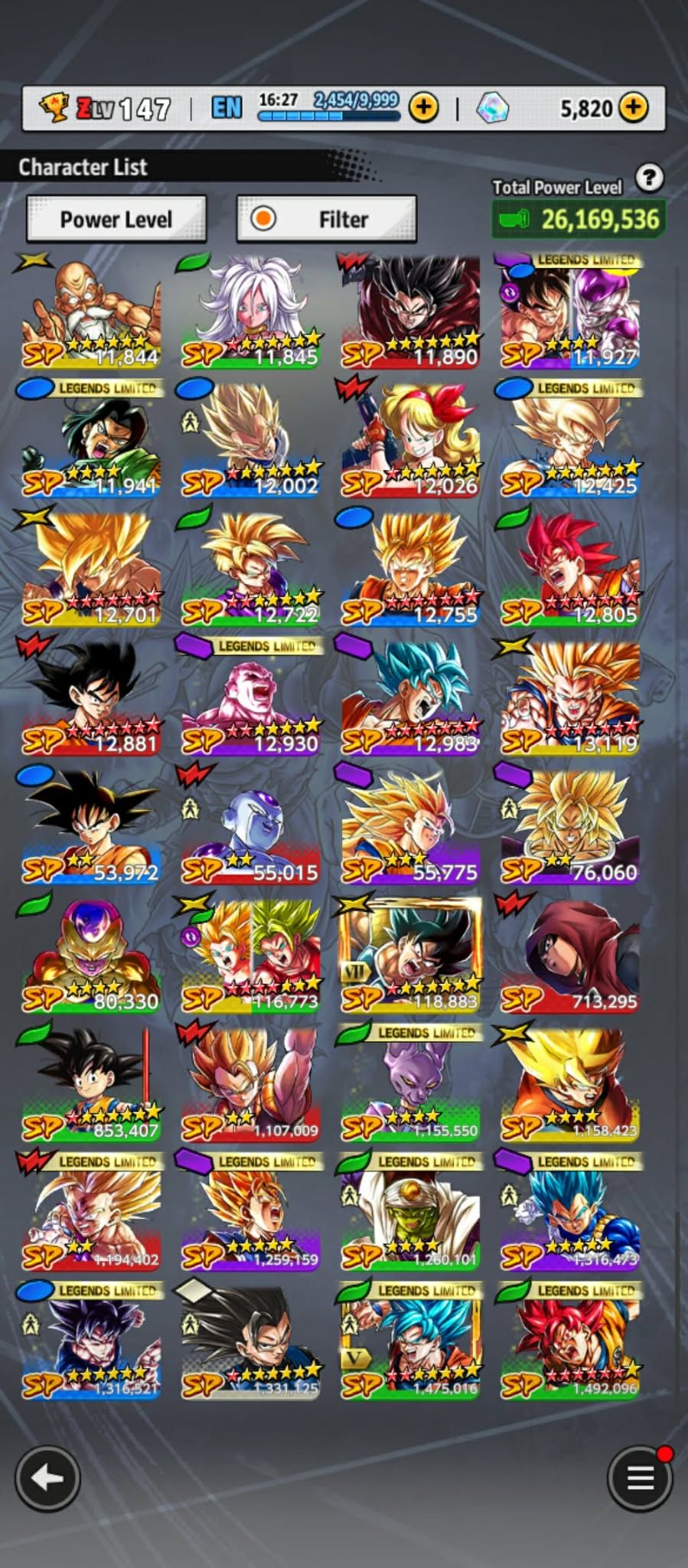The width and height of the screenshot is (688, 1568).
Task: Open the hamburger menu button
Action: point(640,1478)
